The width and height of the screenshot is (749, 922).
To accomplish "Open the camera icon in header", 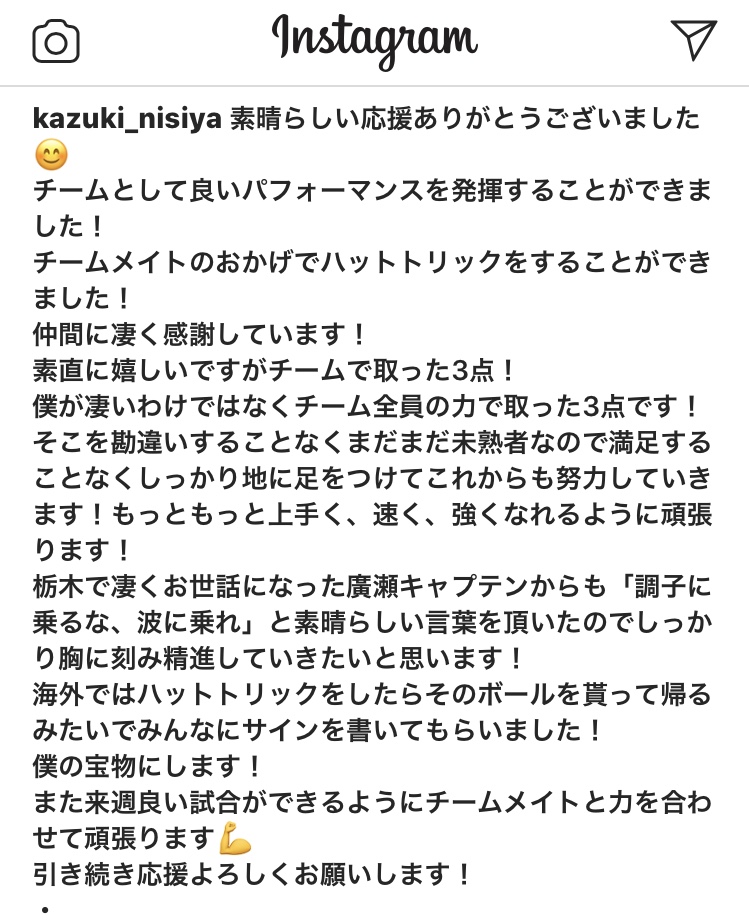I will click(x=56, y=41).
